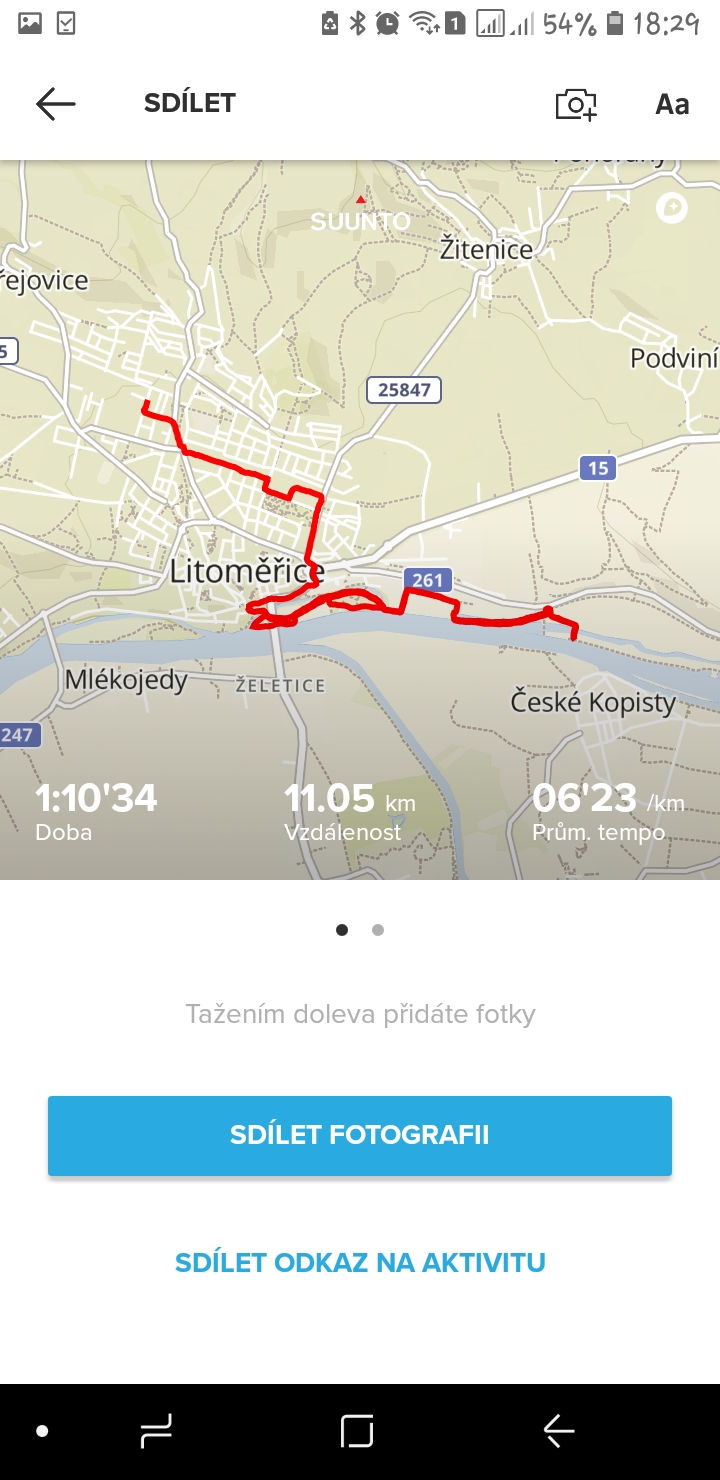Select the second page indicator dot
This screenshot has width=720, height=1480.
pos(378,930)
